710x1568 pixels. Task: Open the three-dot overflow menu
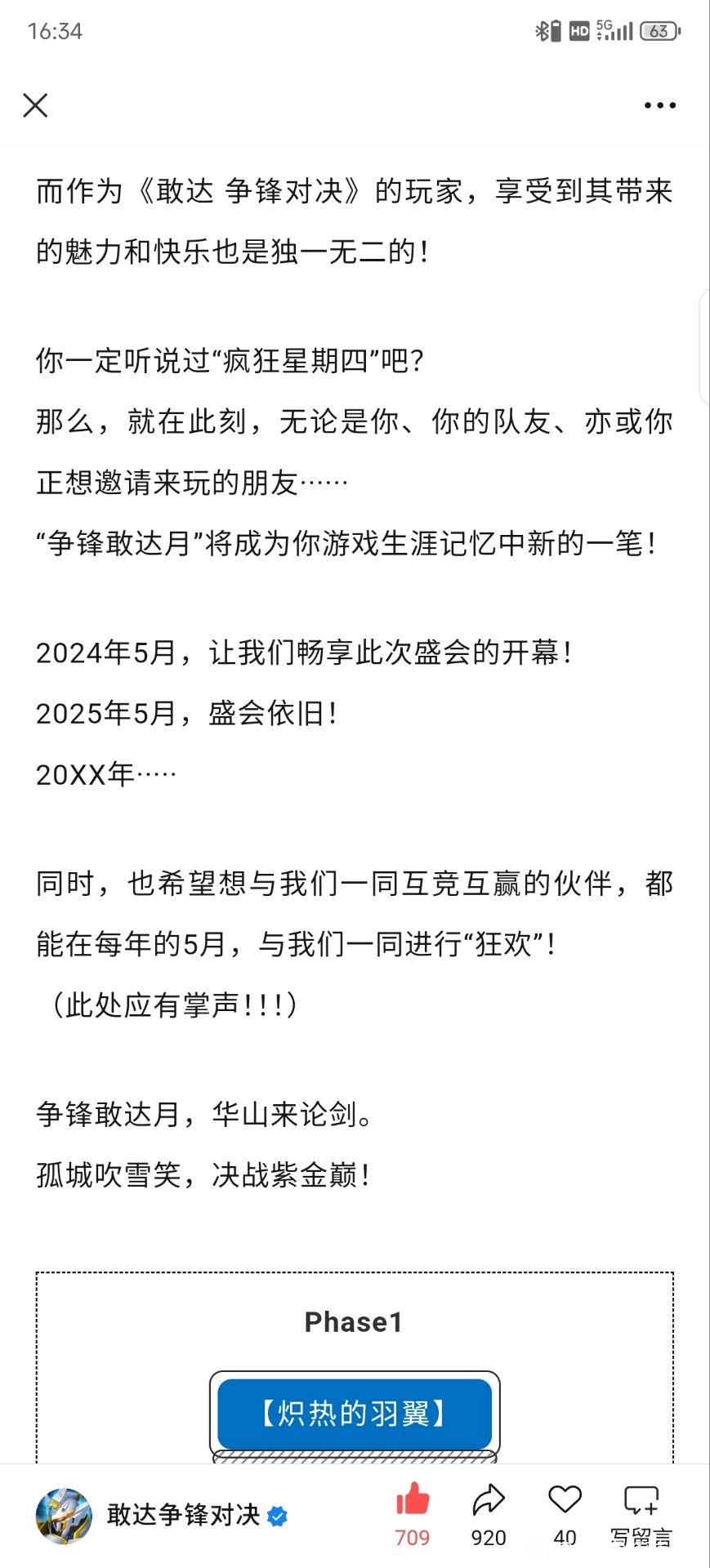[659, 105]
